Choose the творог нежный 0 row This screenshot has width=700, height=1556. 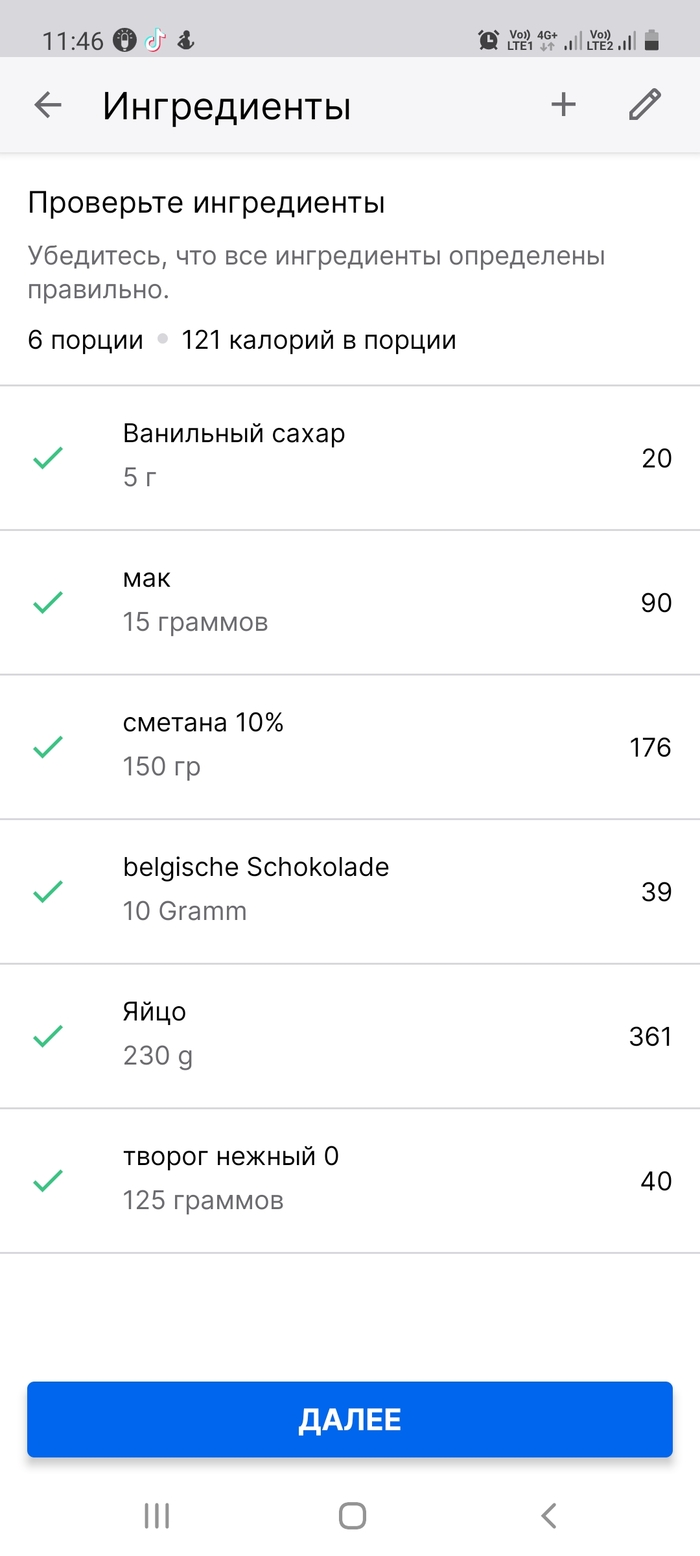tap(350, 1180)
